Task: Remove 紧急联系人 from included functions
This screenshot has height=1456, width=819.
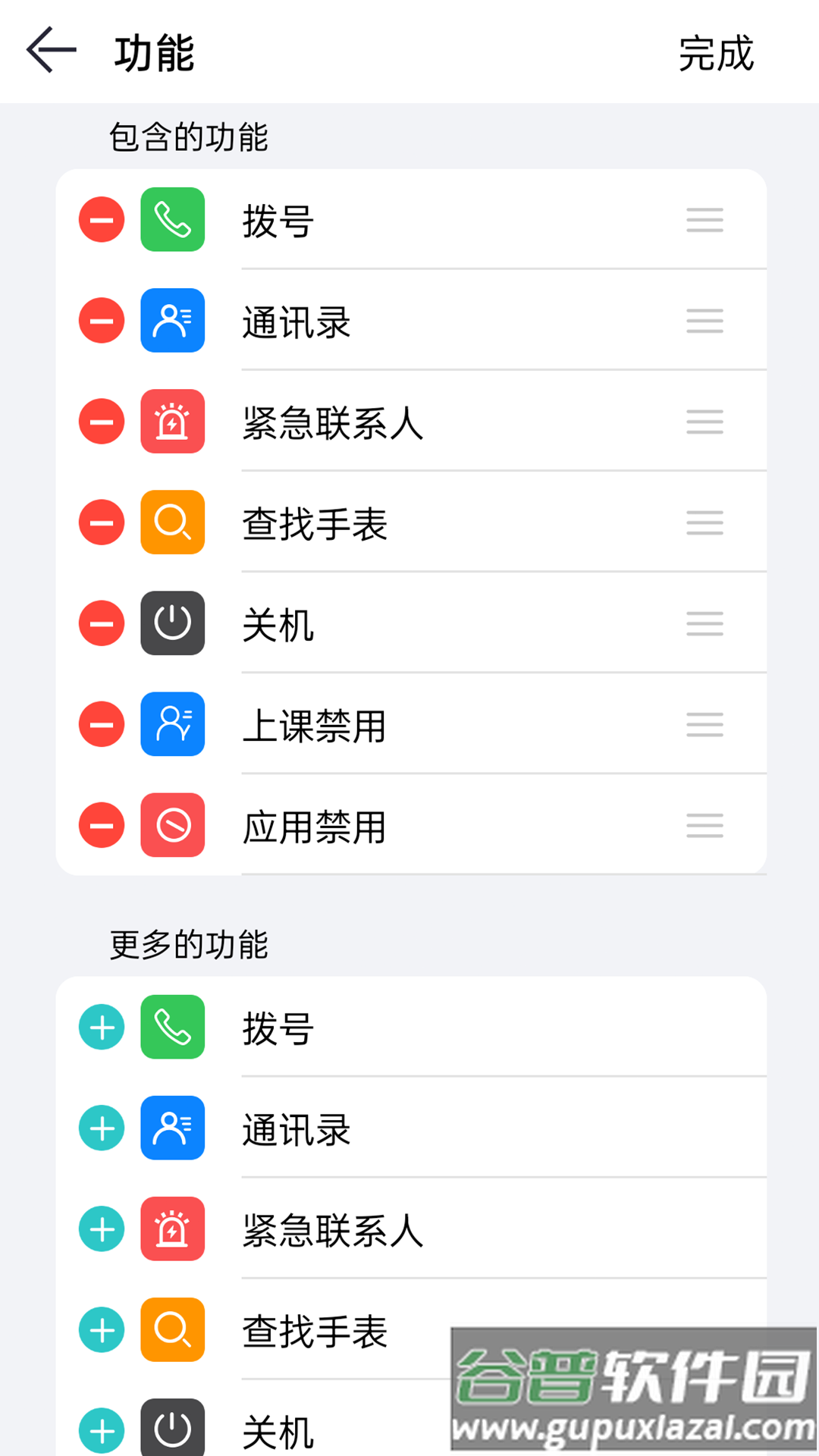Action: pos(102,422)
